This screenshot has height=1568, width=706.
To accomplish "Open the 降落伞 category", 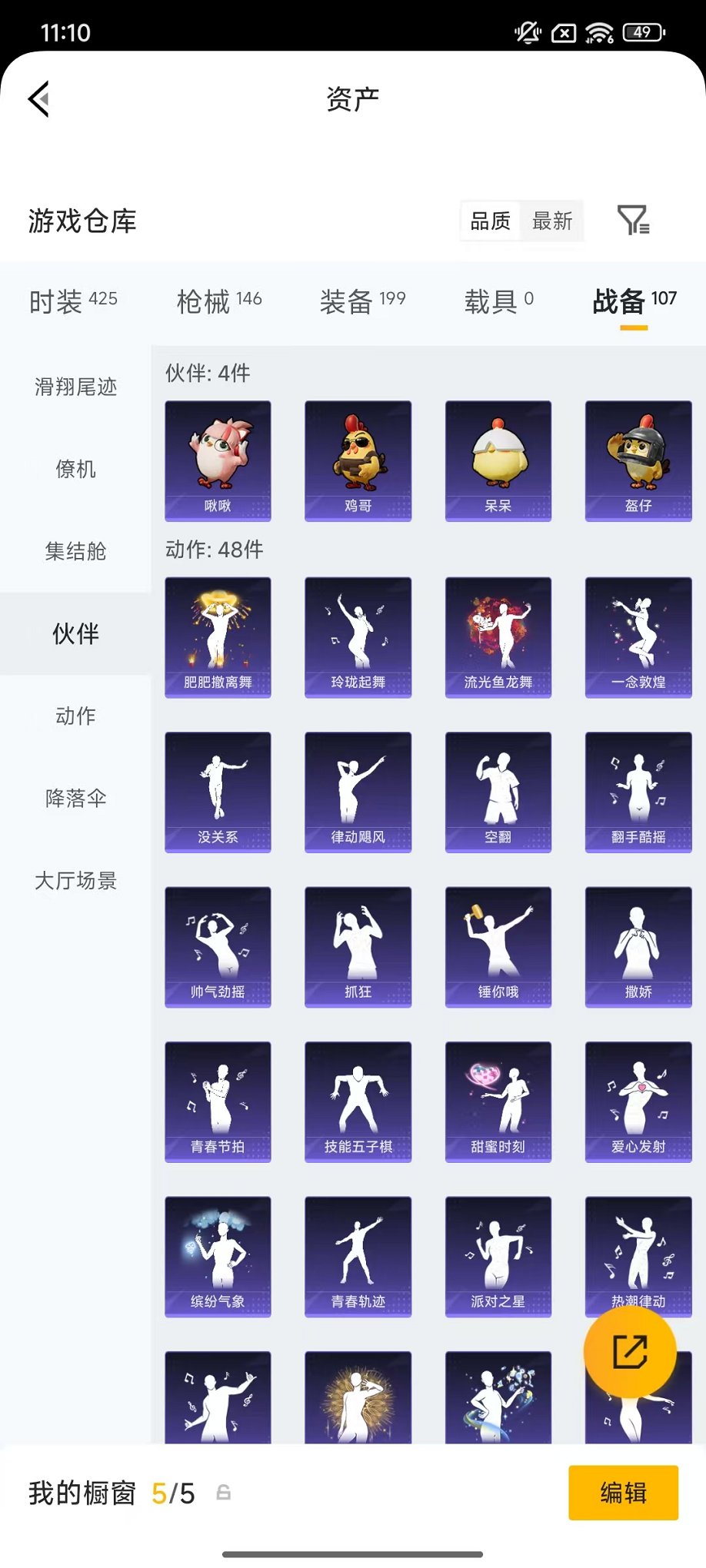I will coord(75,799).
